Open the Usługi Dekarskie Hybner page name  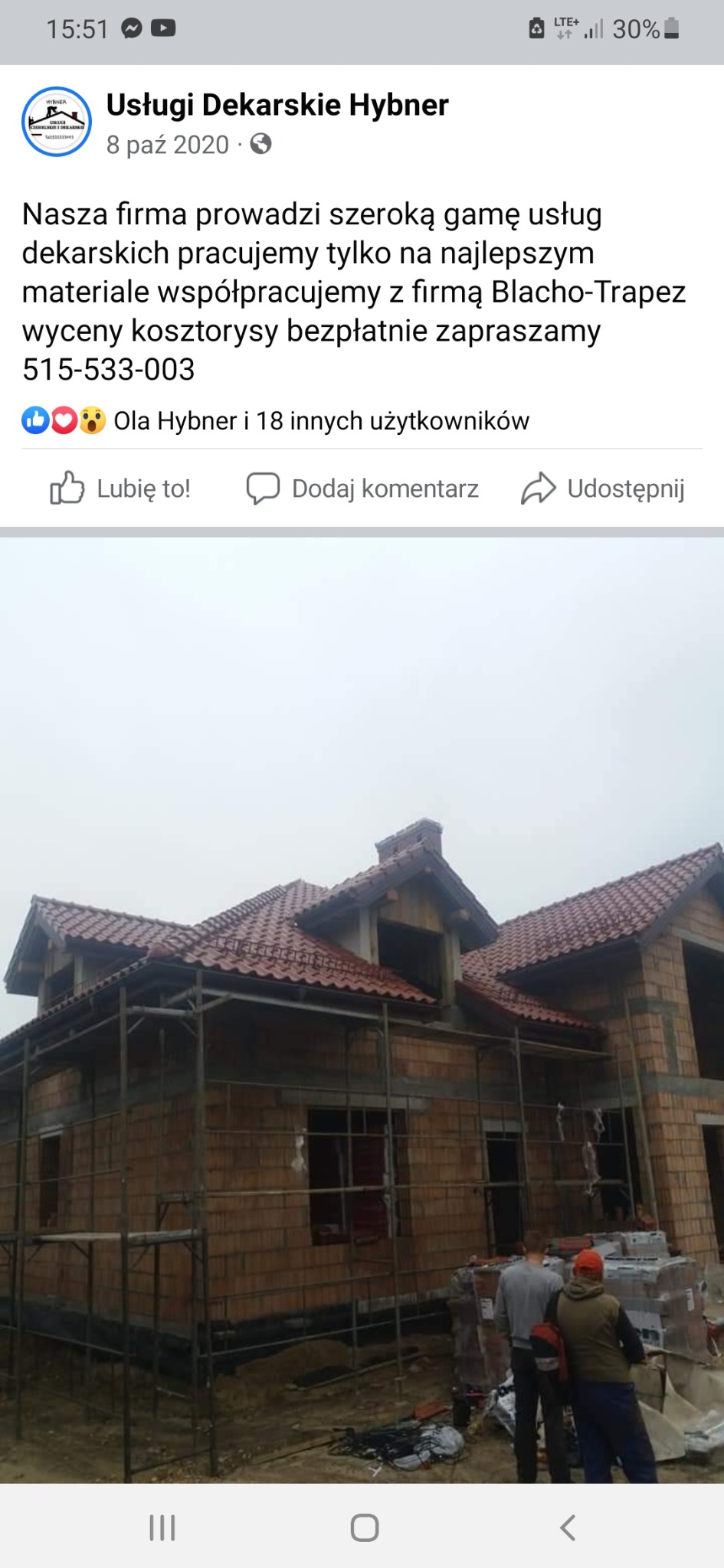coord(277,106)
